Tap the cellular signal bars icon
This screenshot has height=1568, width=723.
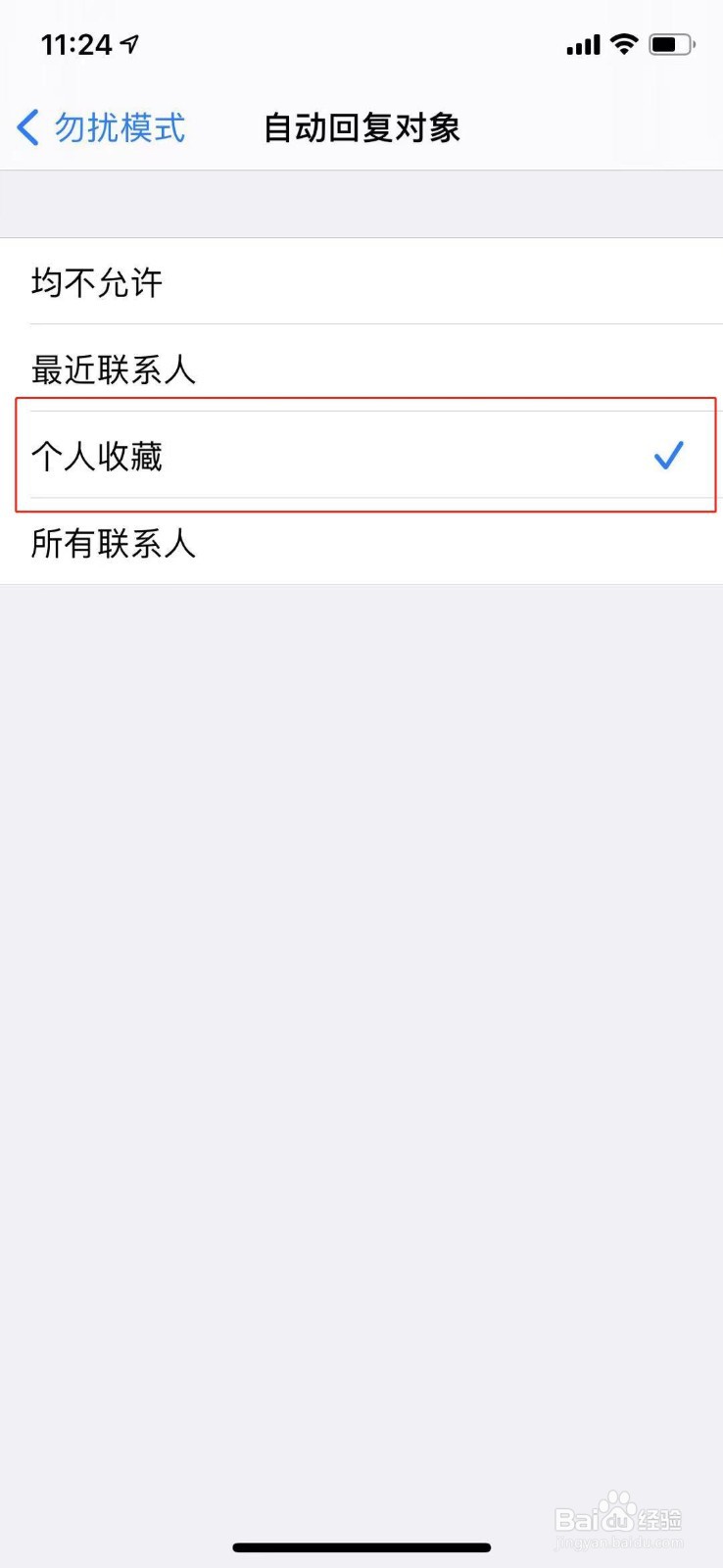click(x=583, y=44)
